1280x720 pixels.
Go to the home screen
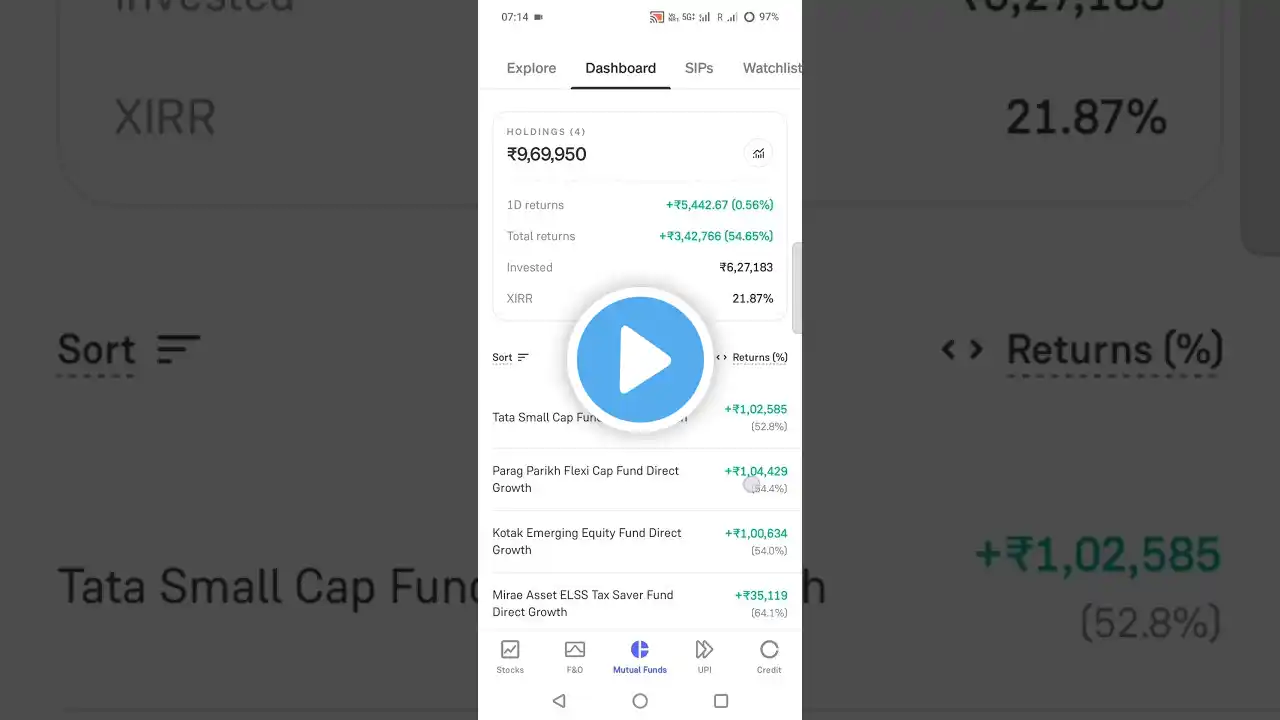pyautogui.click(x=640, y=701)
